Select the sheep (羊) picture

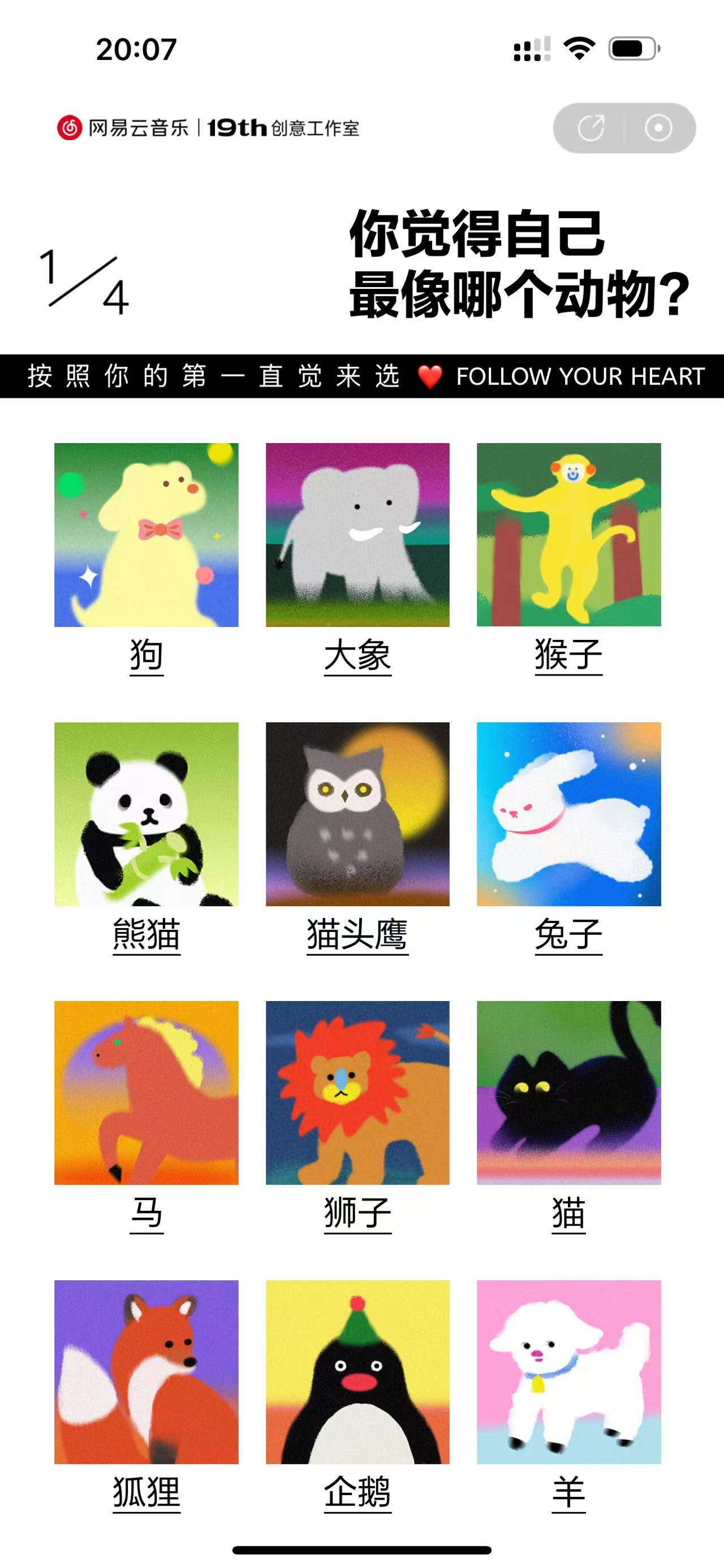tap(568, 1371)
